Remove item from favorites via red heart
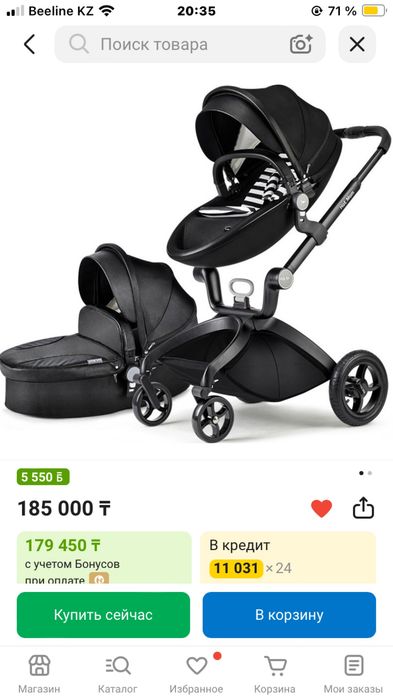 [321, 509]
